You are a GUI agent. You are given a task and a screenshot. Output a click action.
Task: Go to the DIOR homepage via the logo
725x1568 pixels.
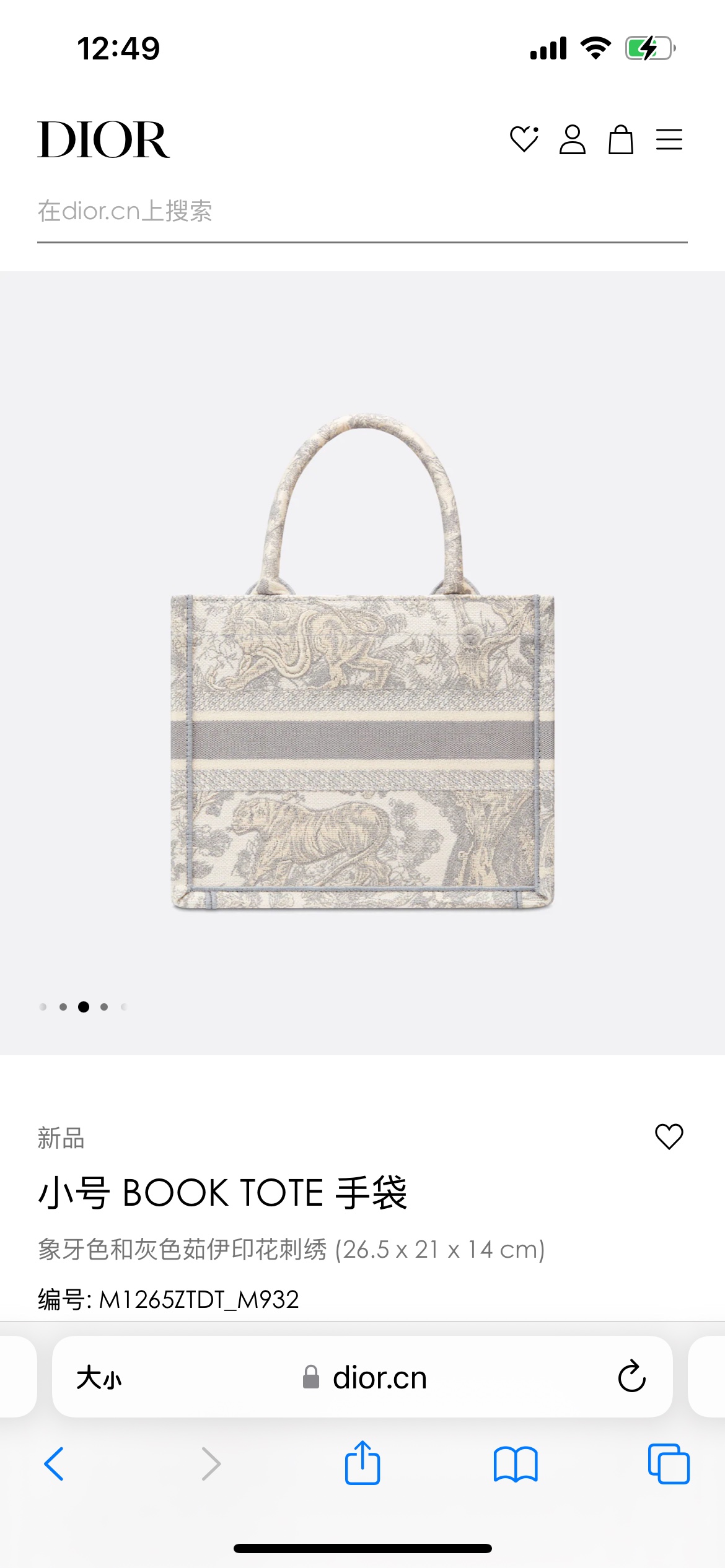(x=103, y=140)
